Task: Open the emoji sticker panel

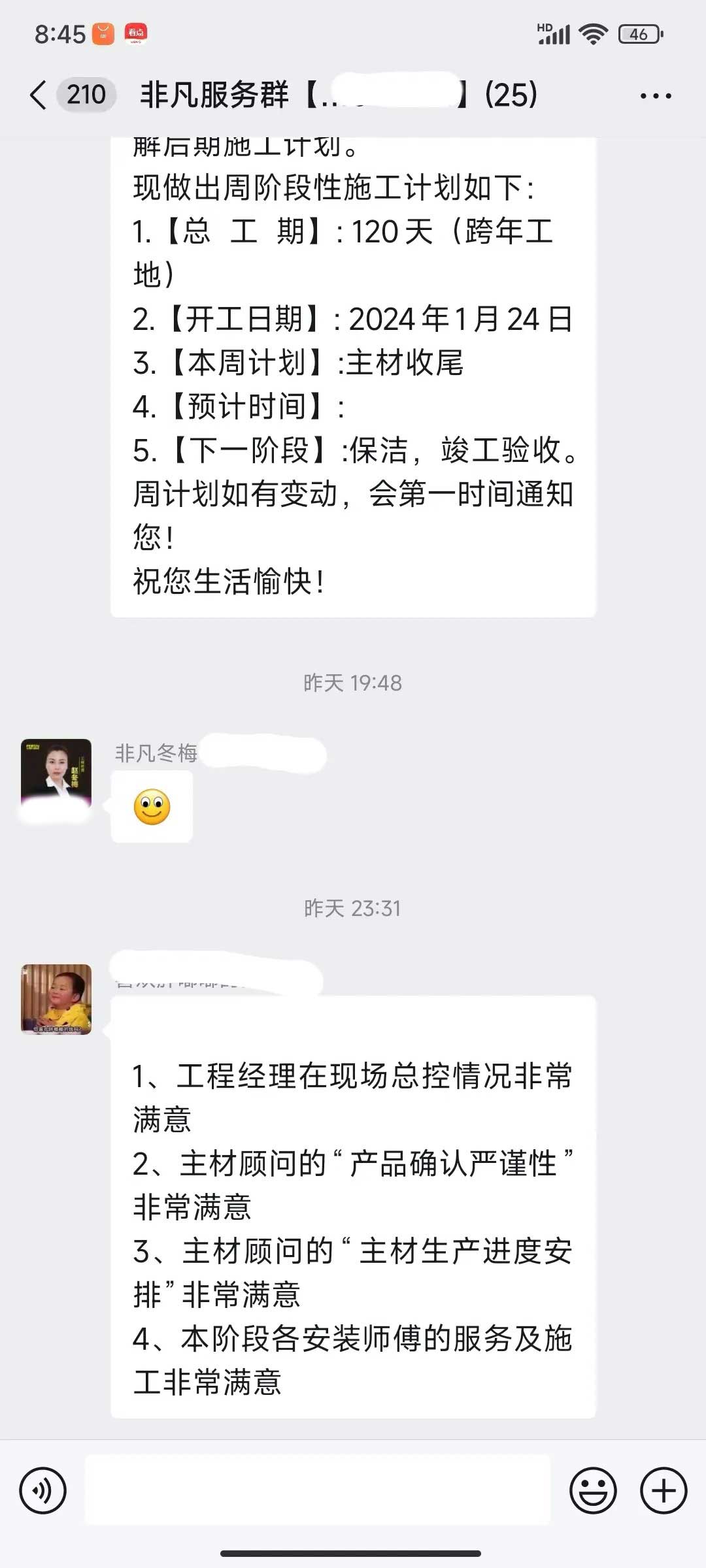Action: [x=593, y=1490]
